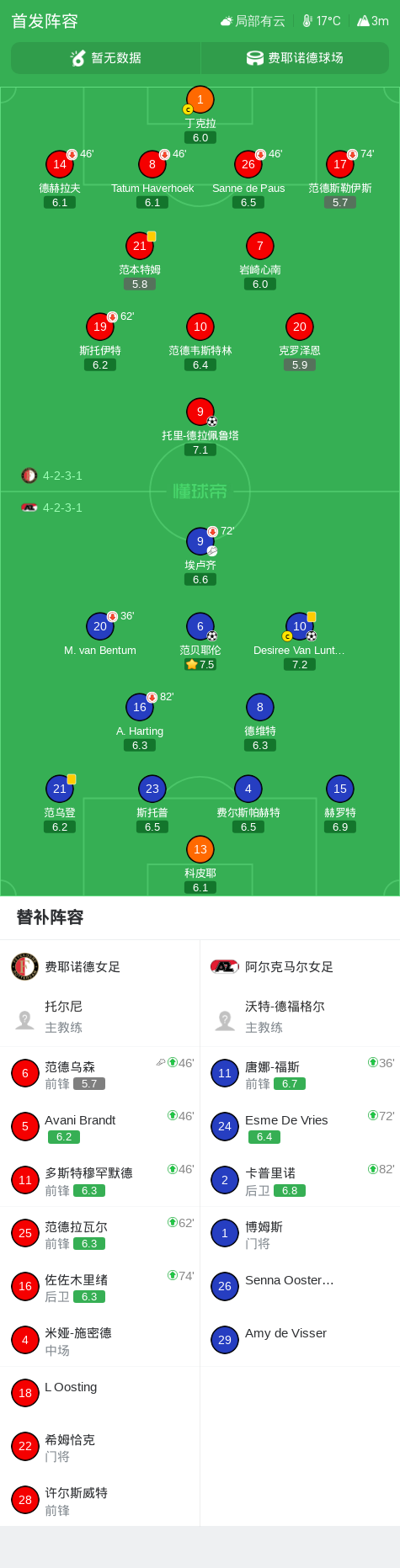This screenshot has width=400, height=1568.
Task: Select player 岩崎心南 number 7
Action: click(260, 247)
